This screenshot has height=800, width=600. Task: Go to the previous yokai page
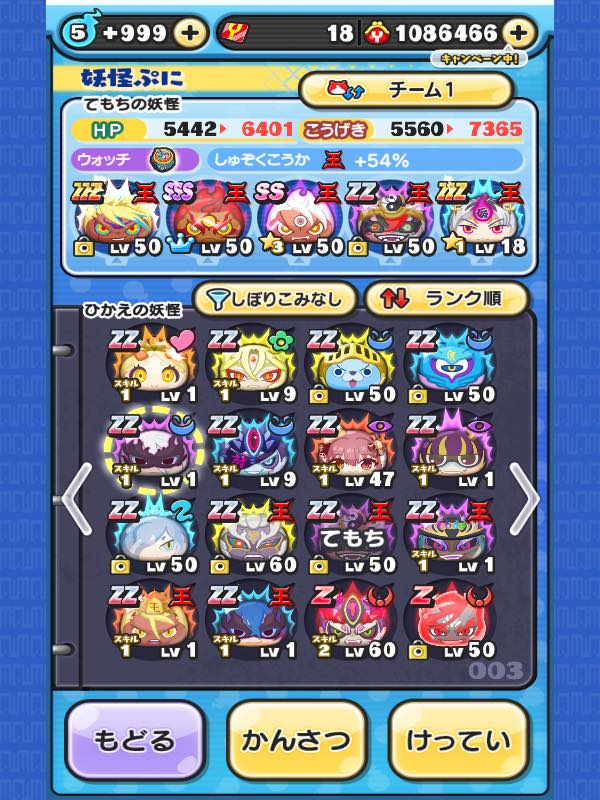(x=76, y=498)
